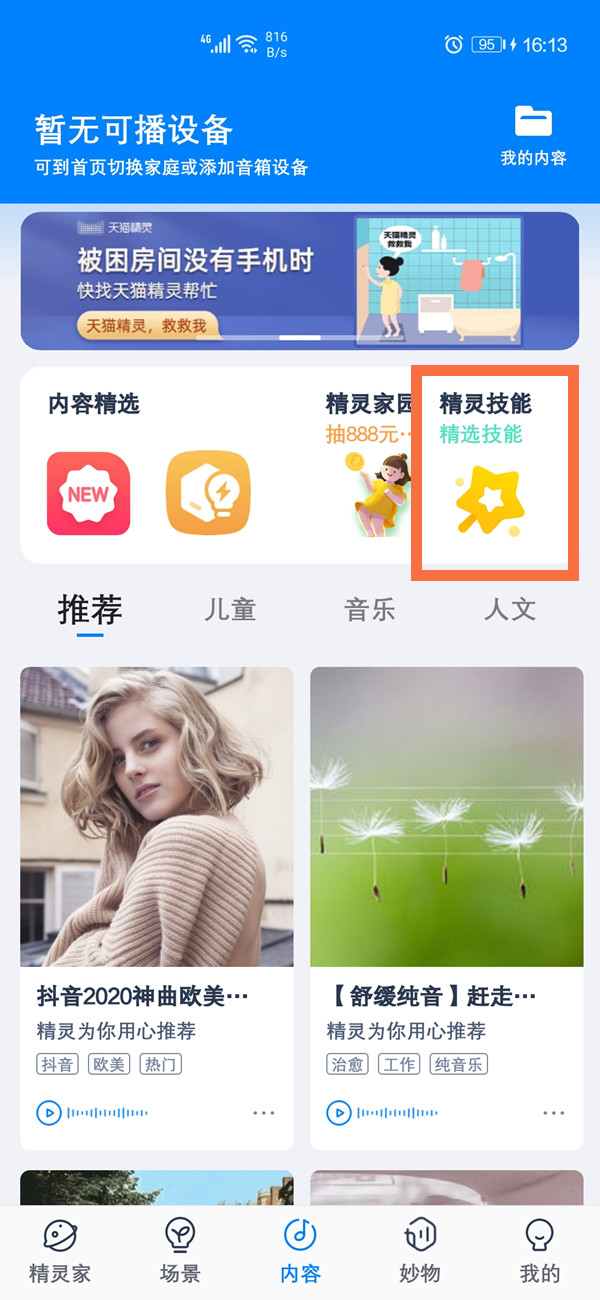Image resolution: width=600 pixels, height=1300 pixels.
Task: Go to the 精灵家 tab
Action: click(60, 1250)
